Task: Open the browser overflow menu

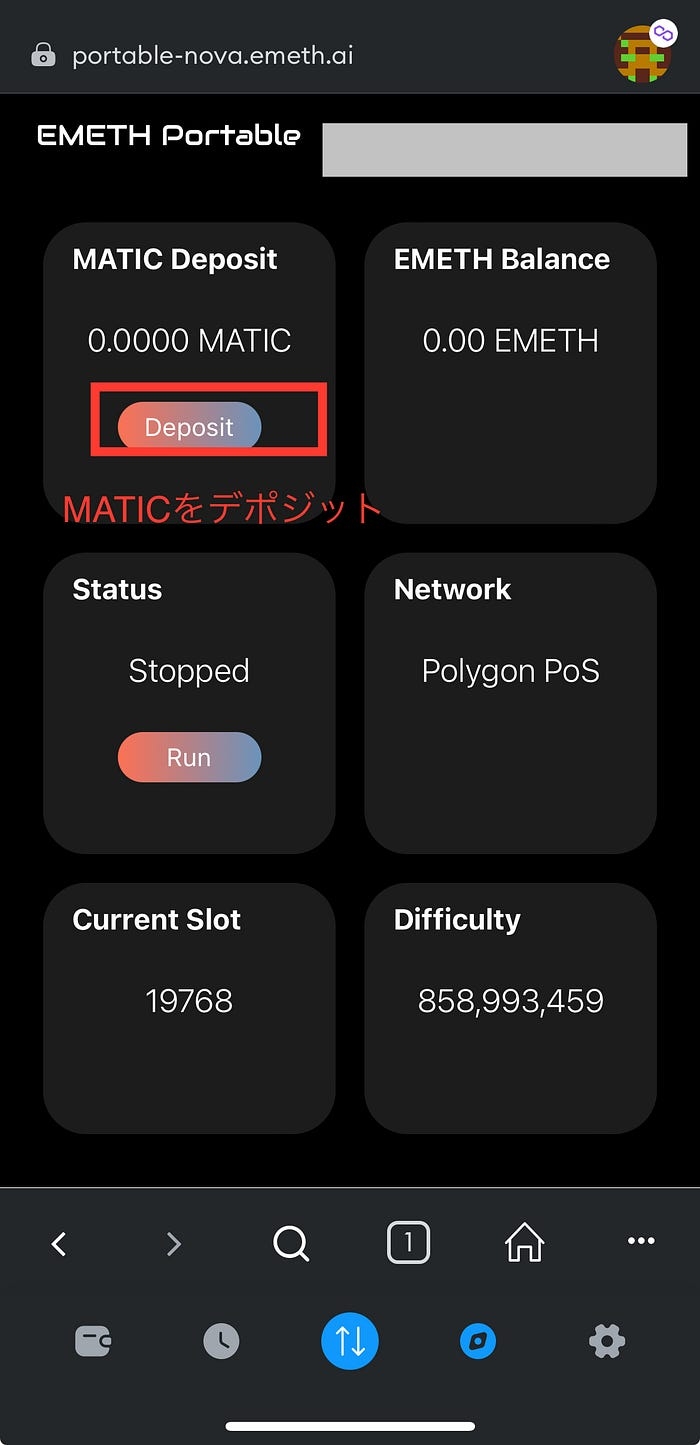Action: [641, 1241]
